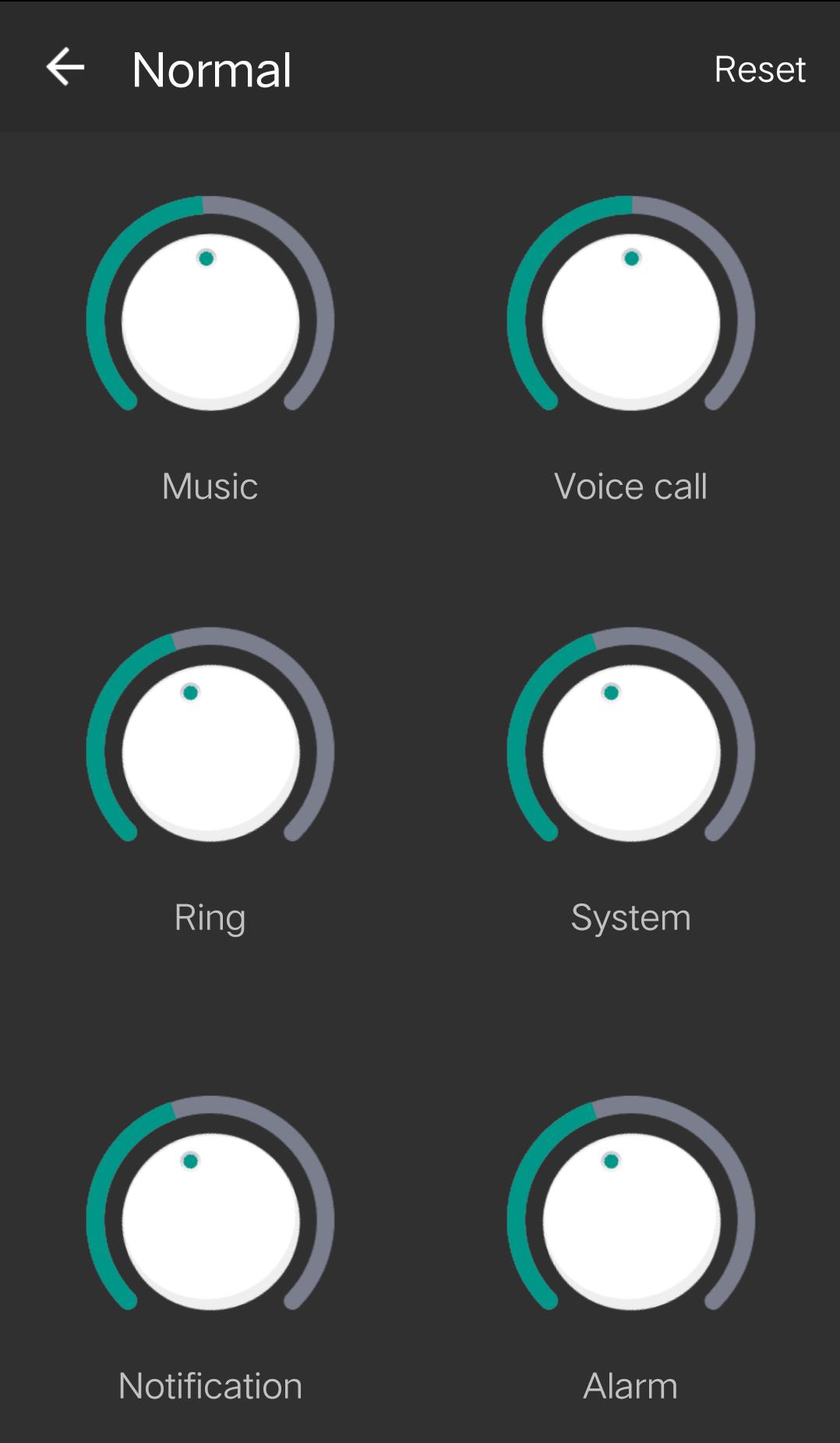Select the System volume knob
The image size is (840, 1443).
tap(631, 752)
